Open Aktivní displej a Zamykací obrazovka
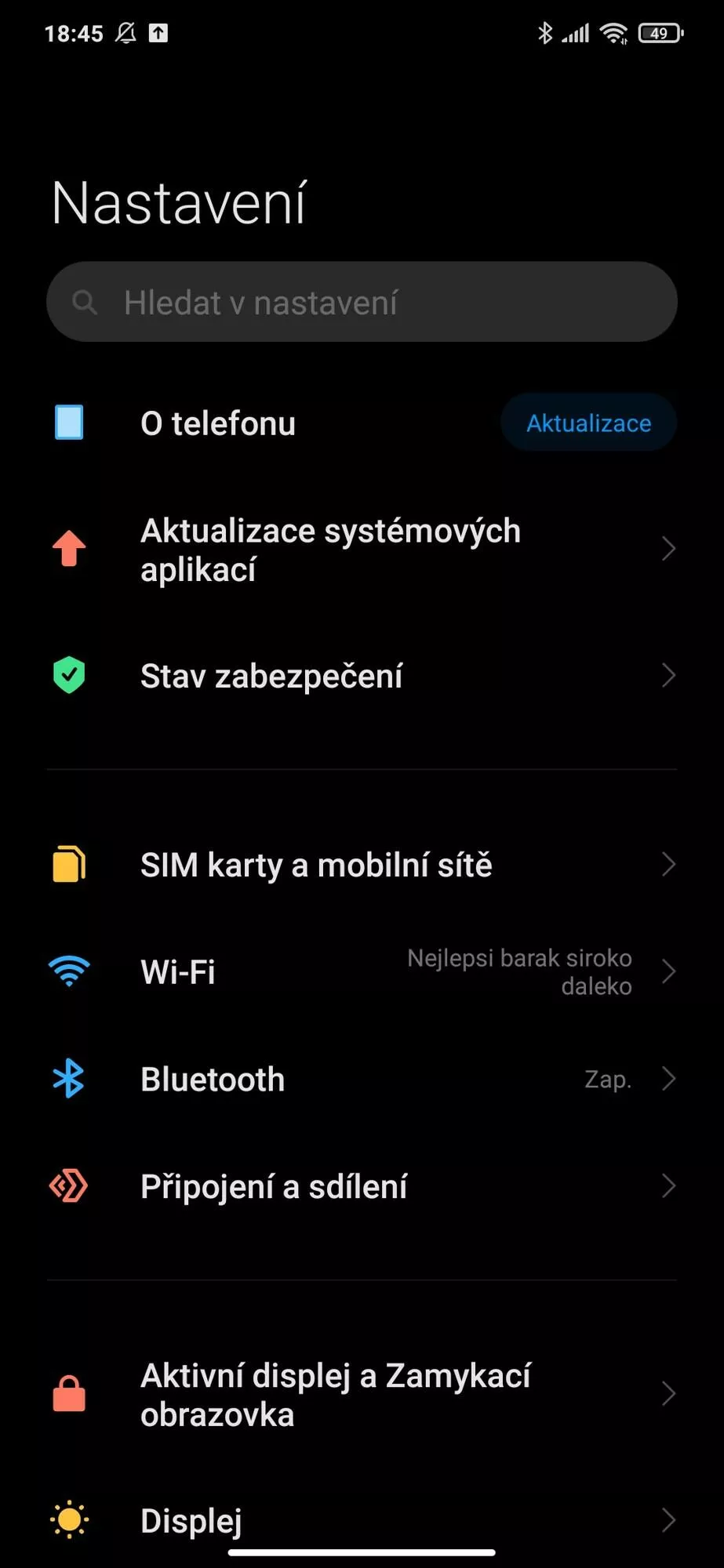This screenshot has width=724, height=1568. tap(362, 1395)
